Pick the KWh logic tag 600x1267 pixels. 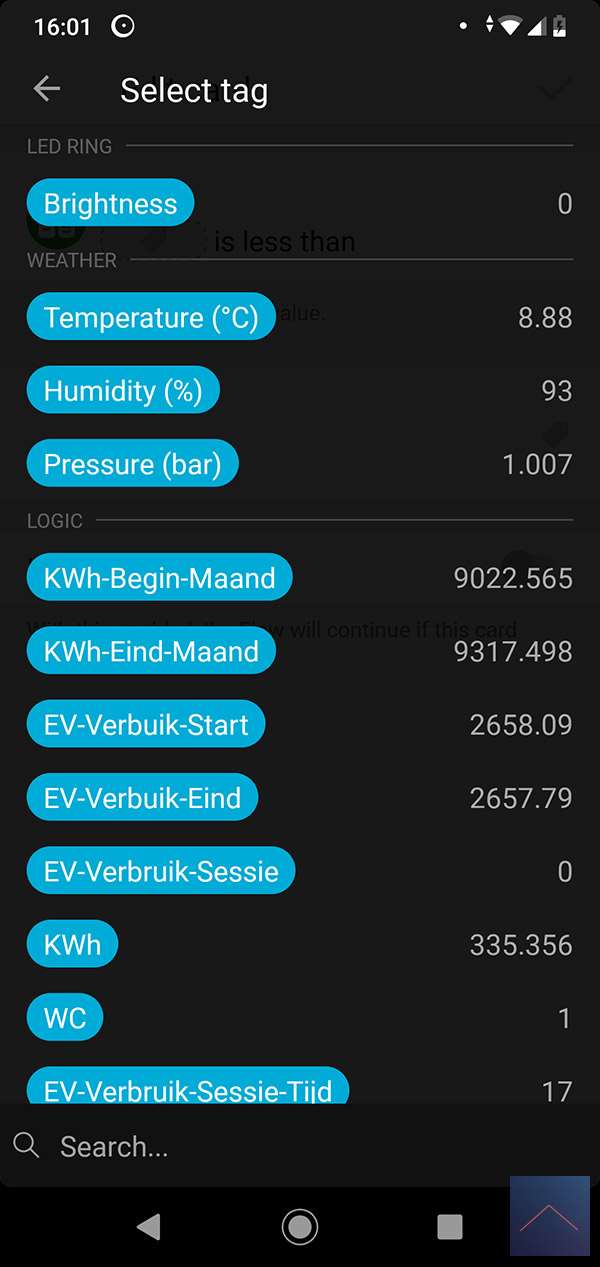pyautogui.click(x=72, y=945)
